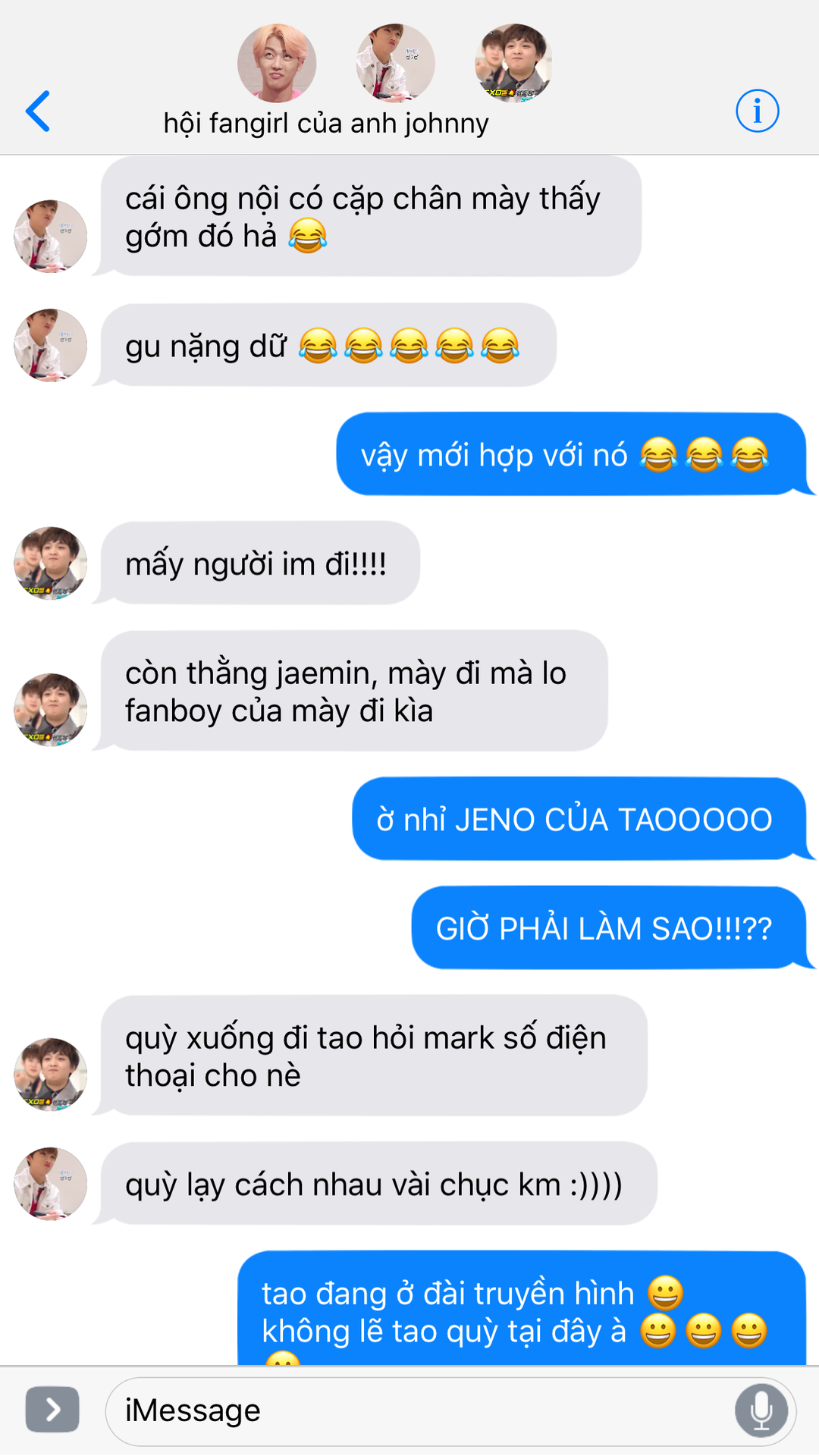Expand the apps arrow beside the message field

pos(52,1410)
